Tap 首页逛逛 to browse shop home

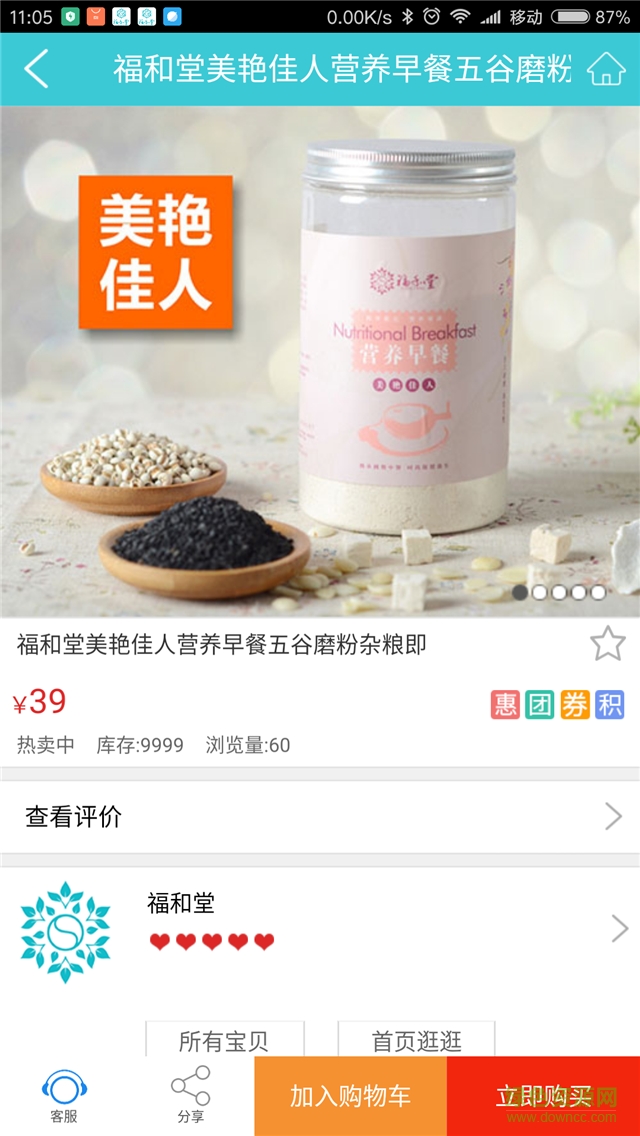[x=416, y=1040]
